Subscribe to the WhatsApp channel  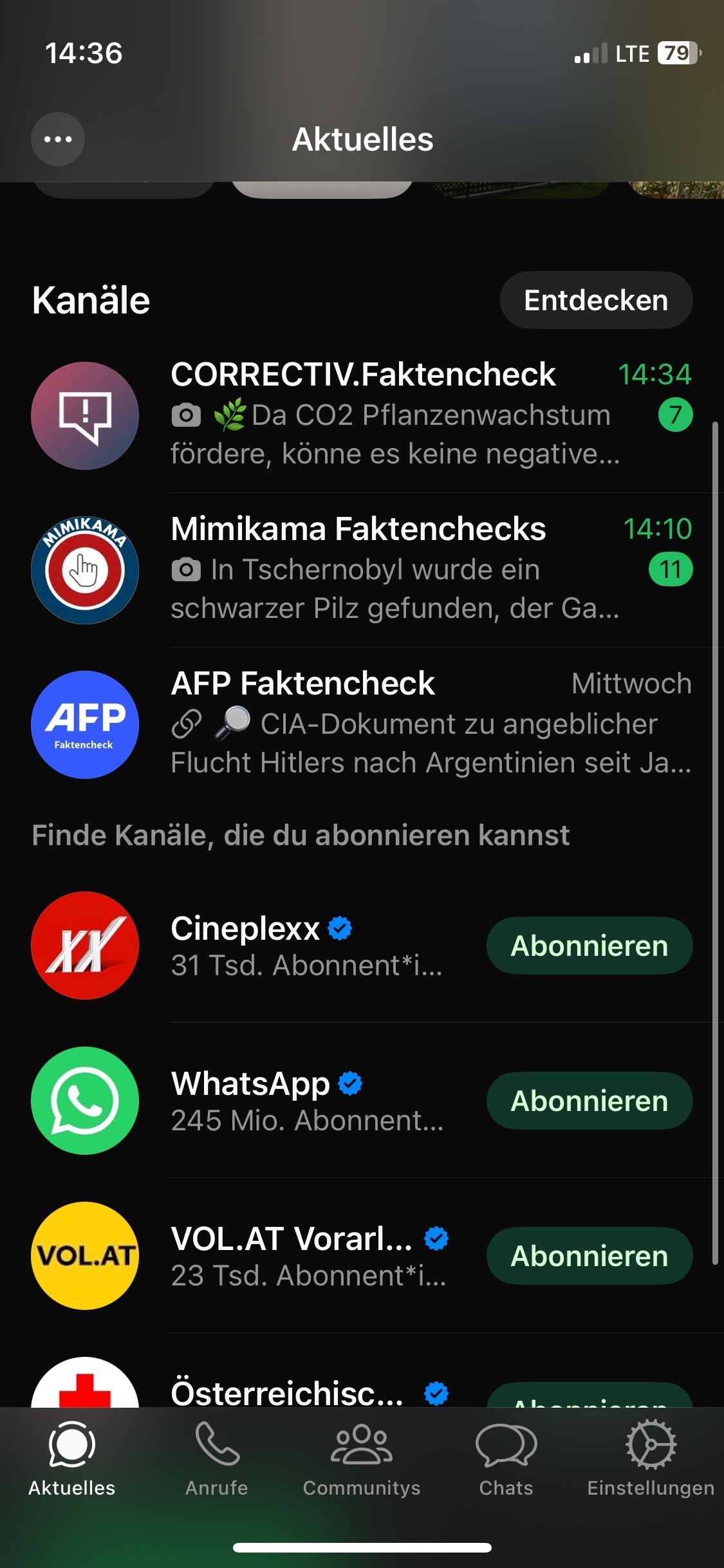(x=589, y=1101)
